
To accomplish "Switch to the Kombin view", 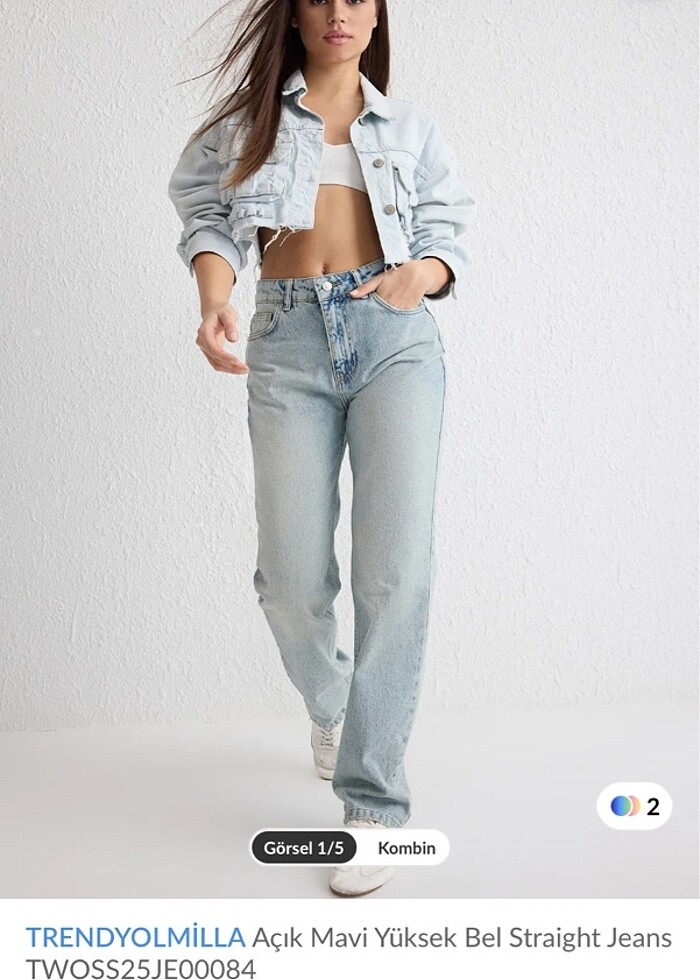I will (x=406, y=848).
